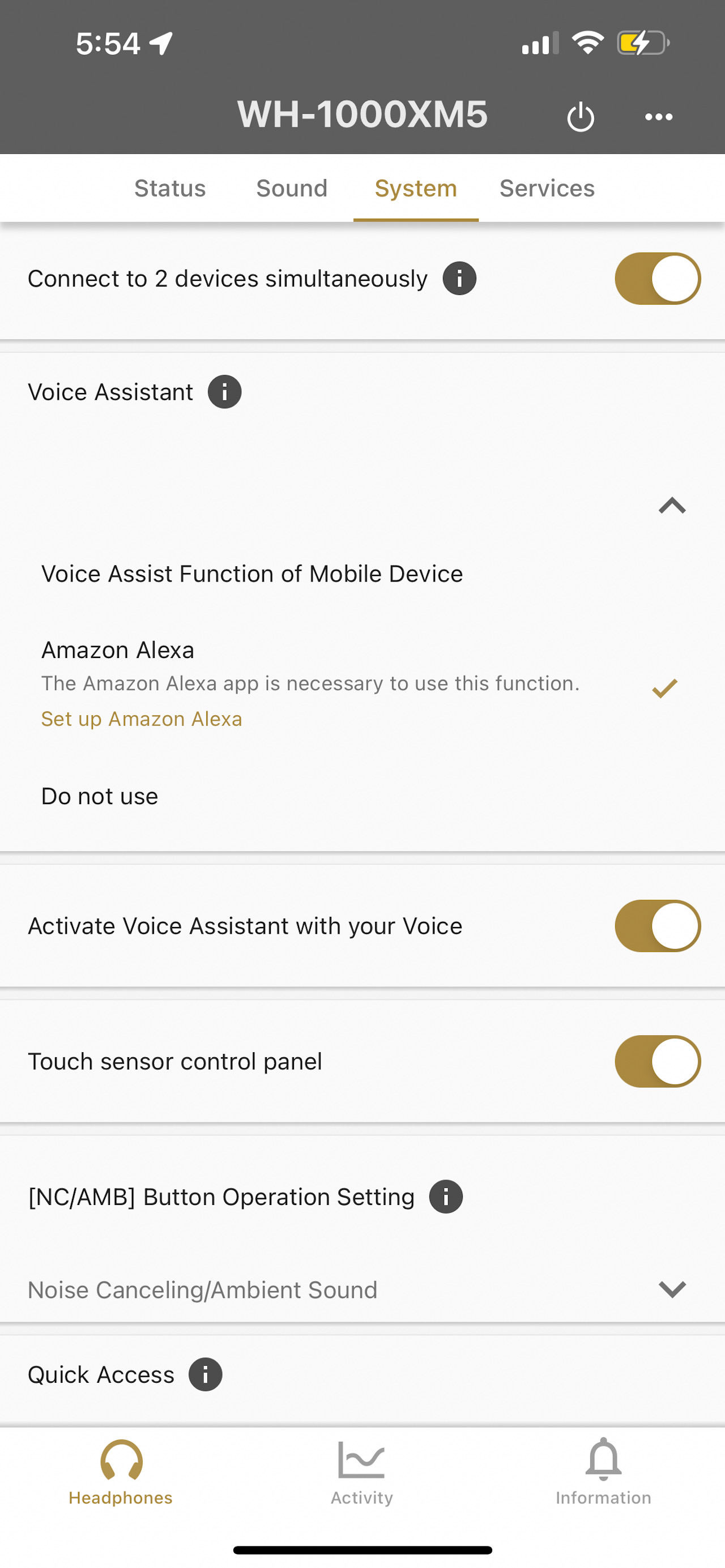Image resolution: width=725 pixels, height=1568 pixels.
Task: Open the Quick Access info icon
Action: point(205,1375)
